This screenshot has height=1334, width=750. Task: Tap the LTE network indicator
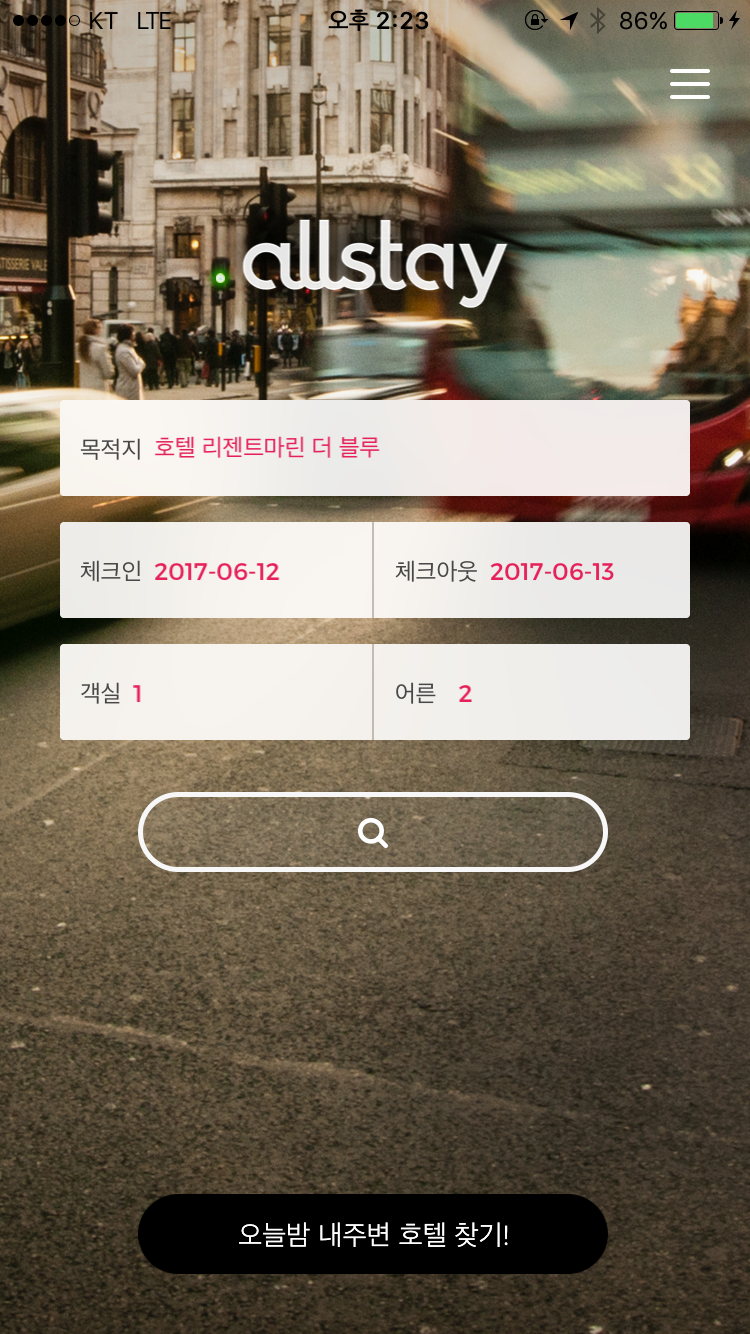click(x=152, y=18)
